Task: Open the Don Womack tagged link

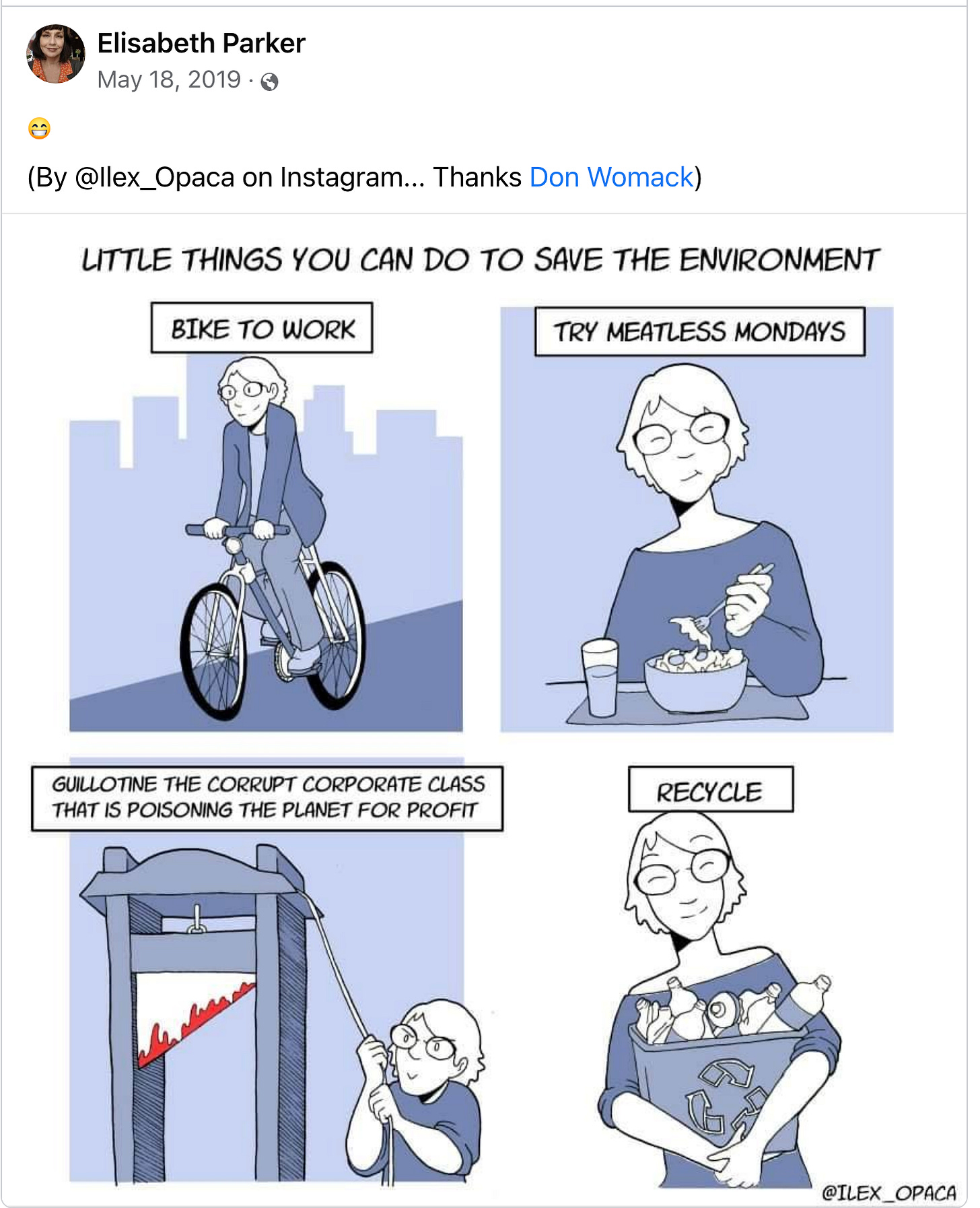Action: point(611,177)
